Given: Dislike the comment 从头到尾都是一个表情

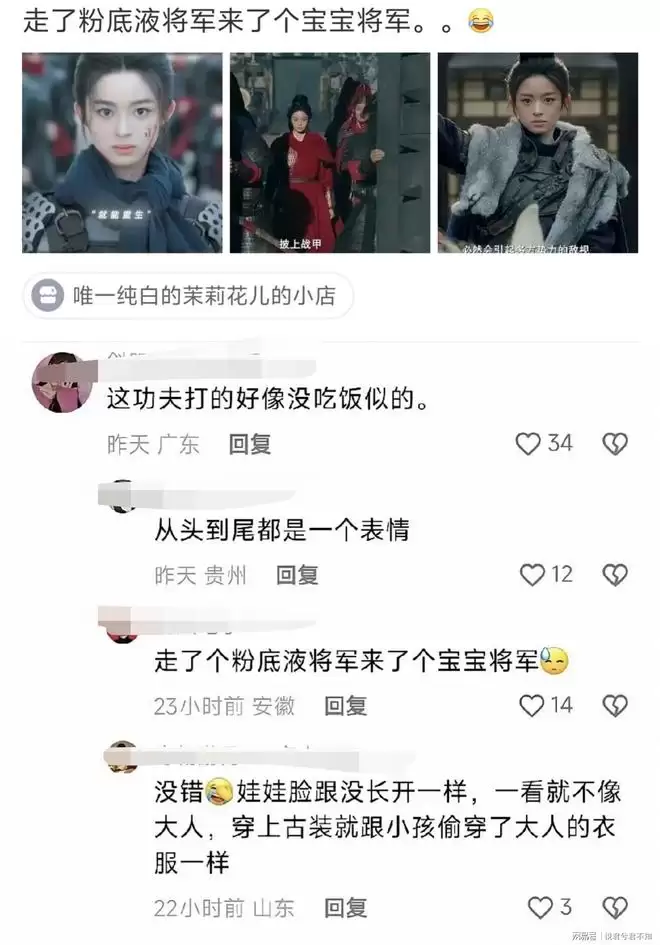Looking at the screenshot, I should coord(614,575).
